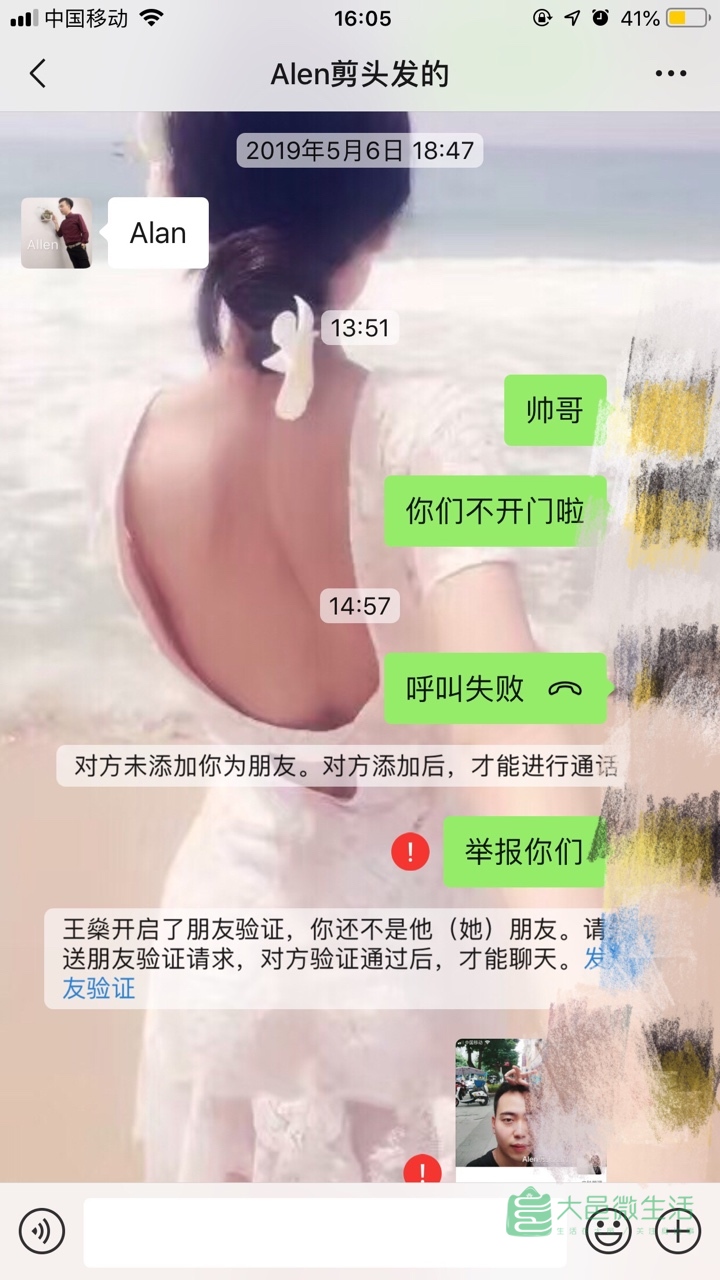Tap the send friend verification link
Viewport: 720px width, 1280px height.
[x=98, y=989]
